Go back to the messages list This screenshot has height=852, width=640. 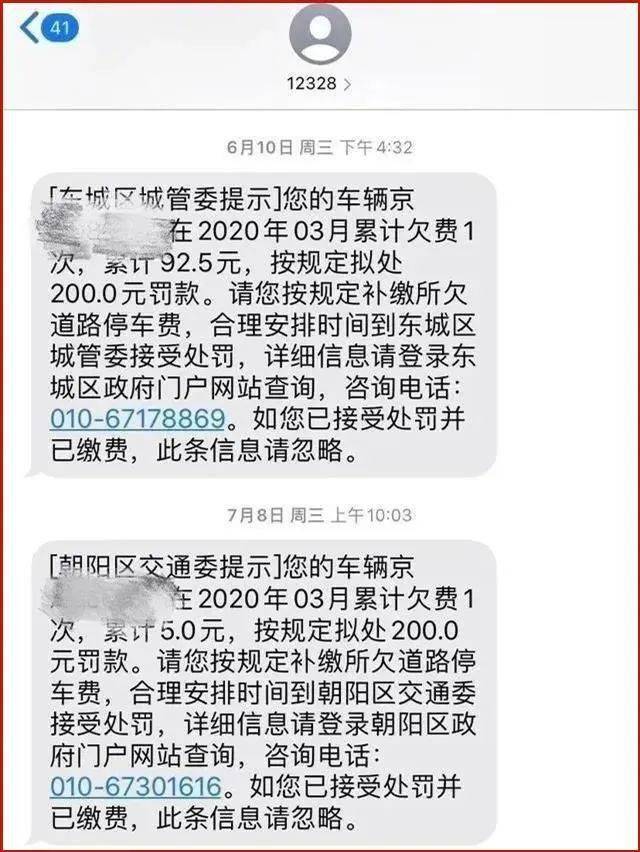click(48, 27)
